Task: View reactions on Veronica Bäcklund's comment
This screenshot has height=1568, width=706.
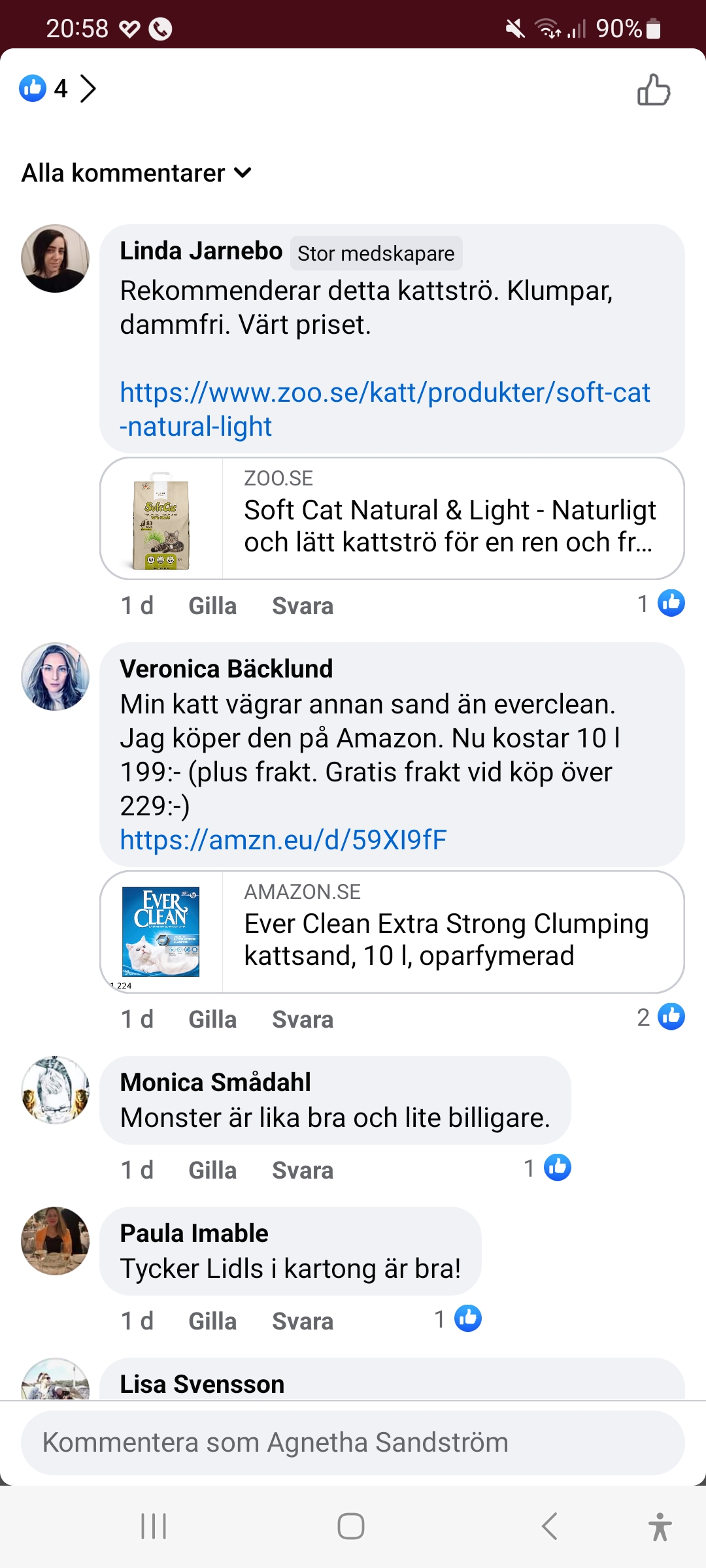Action: point(660,1017)
